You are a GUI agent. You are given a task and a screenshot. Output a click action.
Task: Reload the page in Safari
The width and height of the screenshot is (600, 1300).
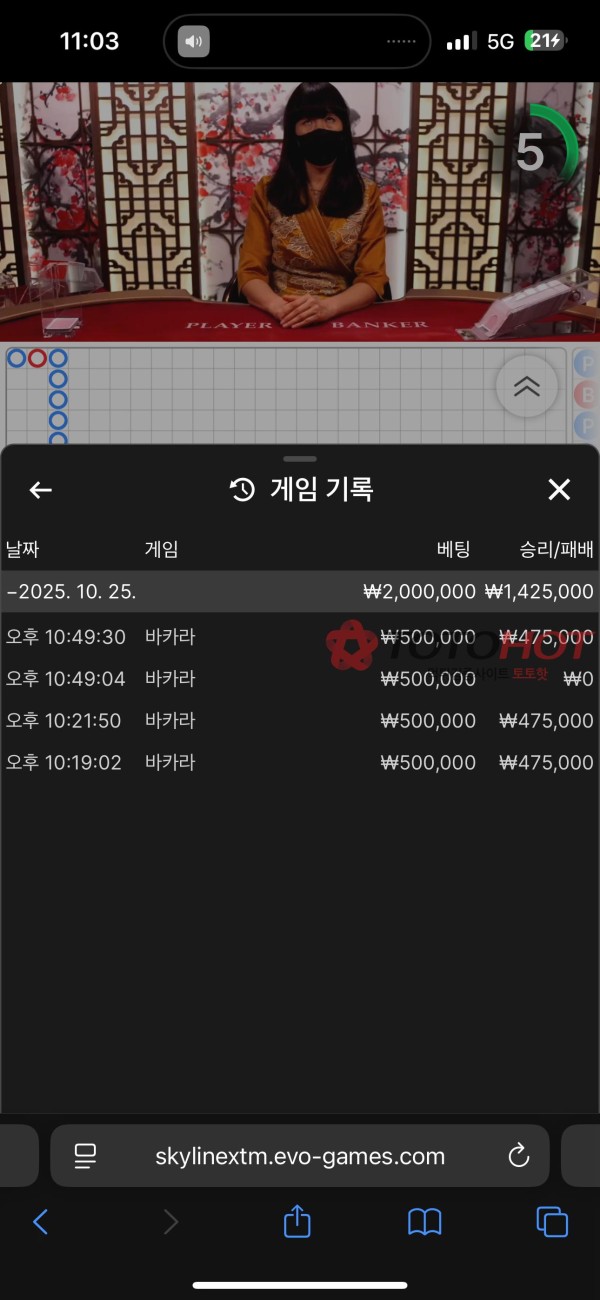pyautogui.click(x=518, y=1157)
